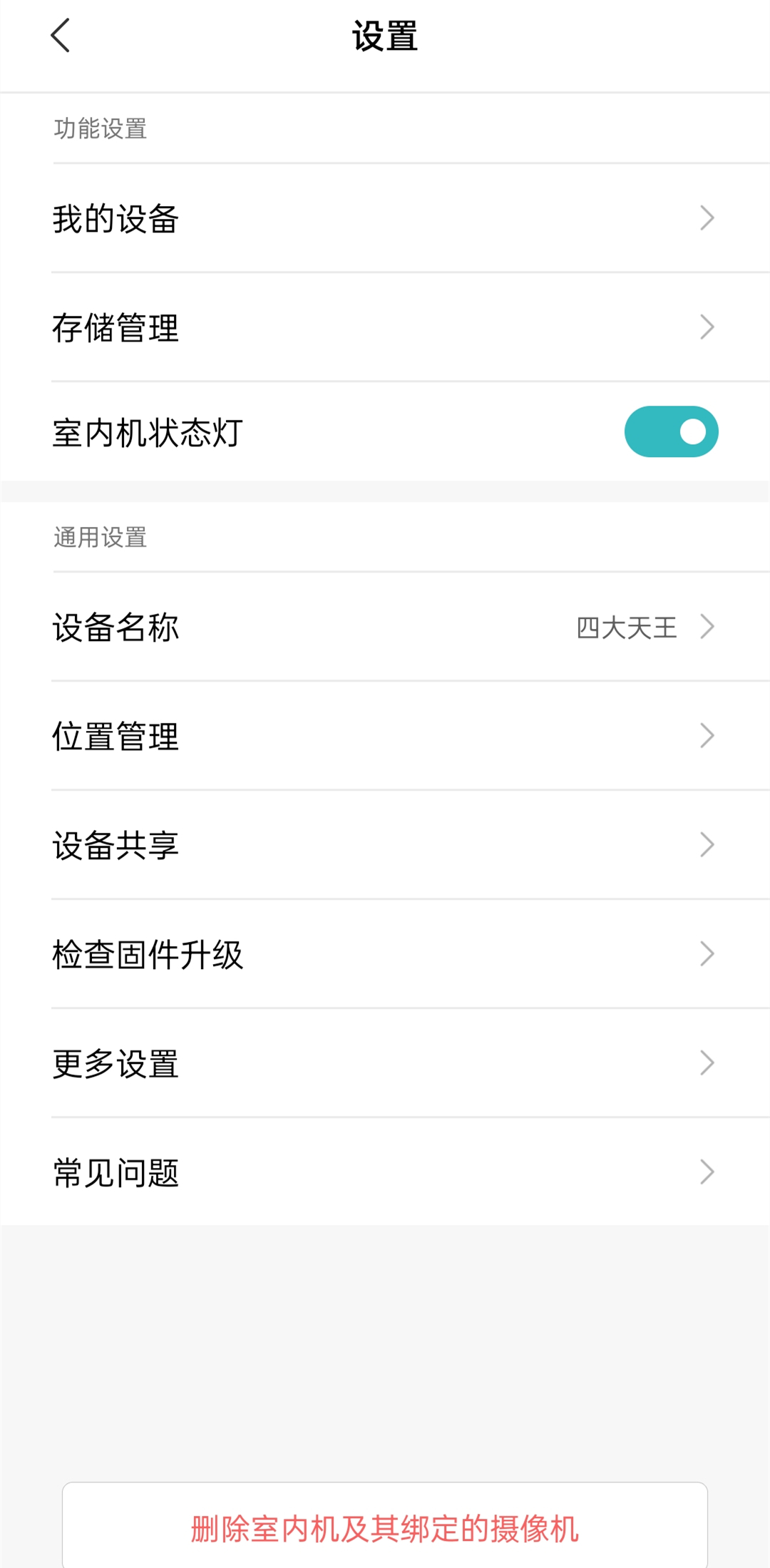Tap the 功能设置 section header
770x1568 pixels.
[100, 128]
